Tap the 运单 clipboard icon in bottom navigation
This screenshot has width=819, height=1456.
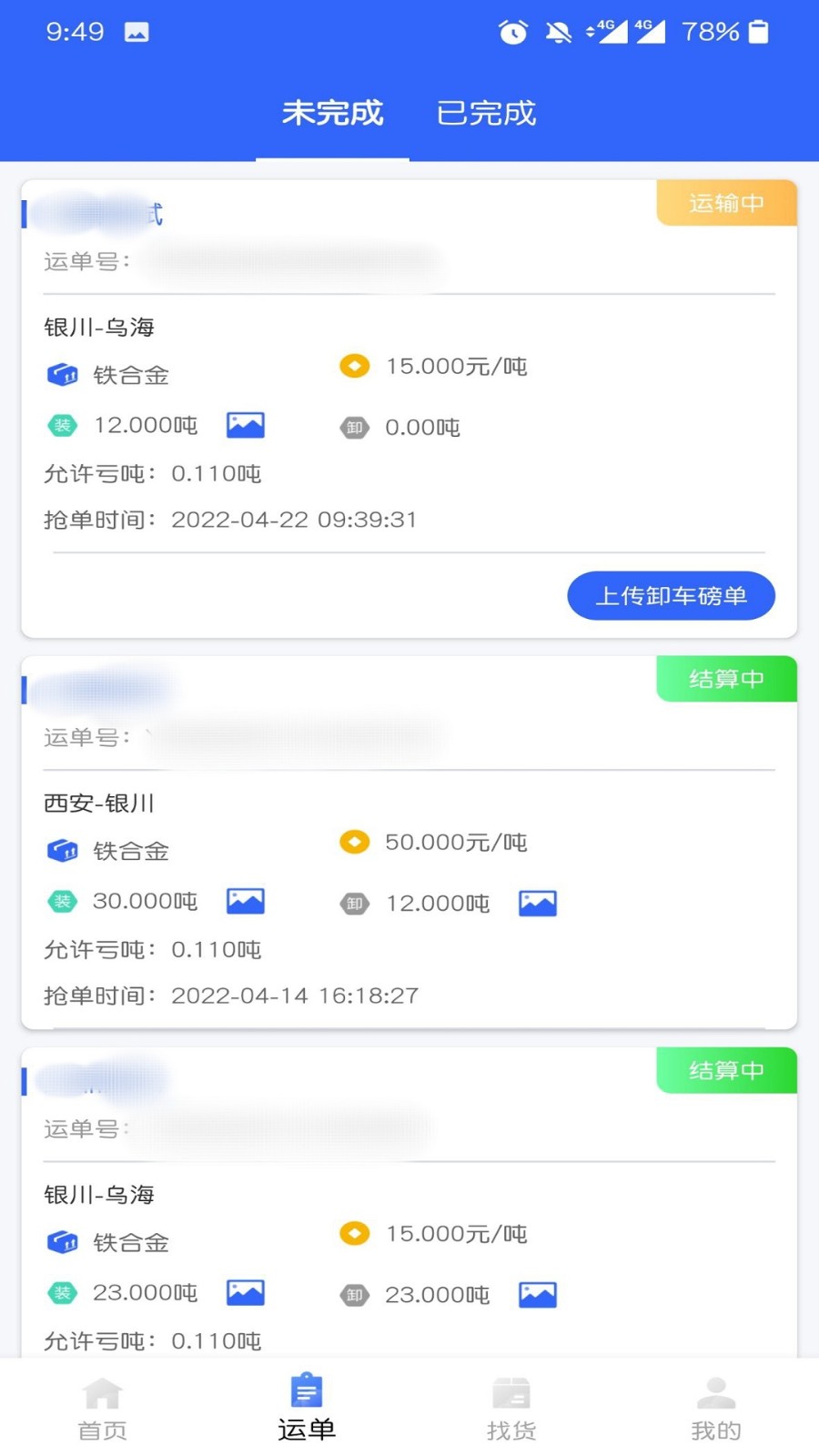click(x=305, y=1390)
